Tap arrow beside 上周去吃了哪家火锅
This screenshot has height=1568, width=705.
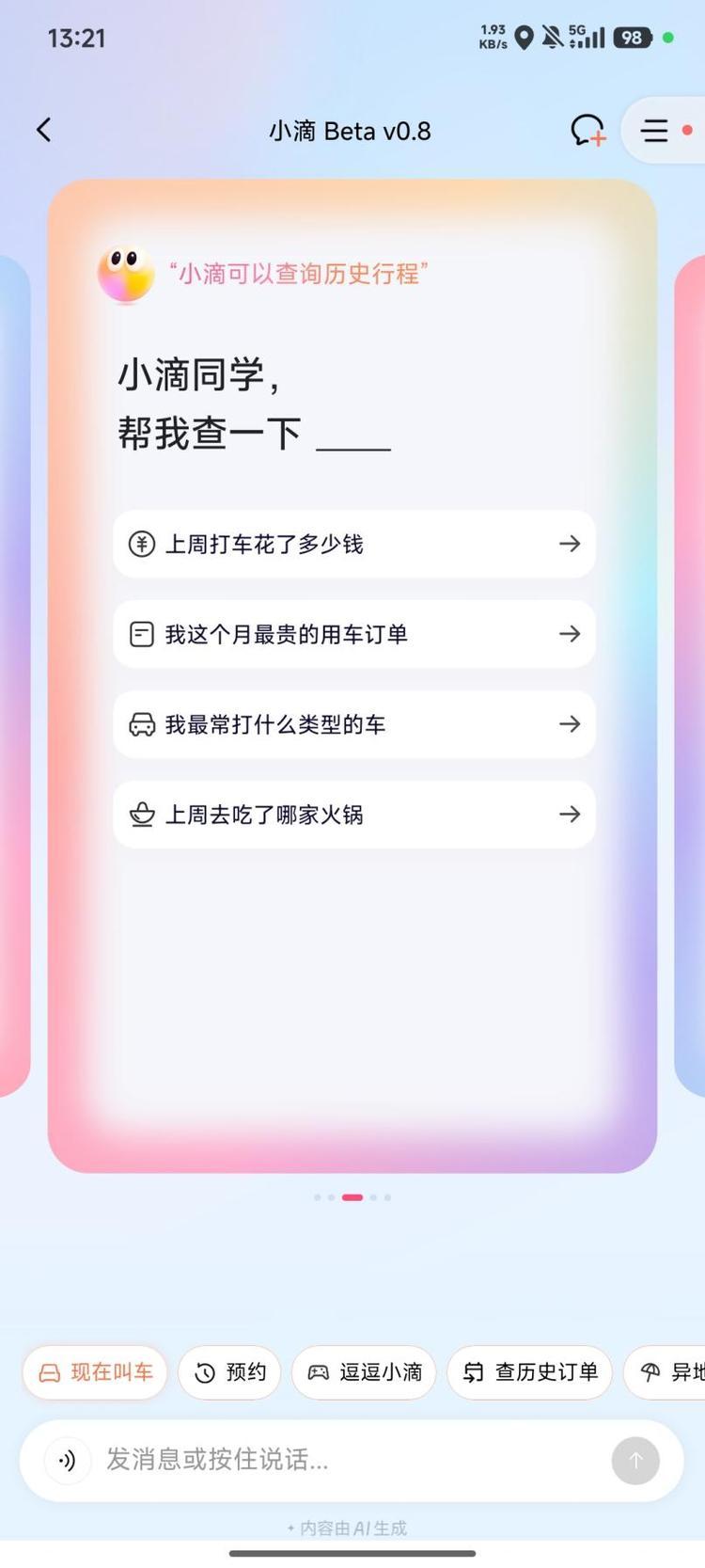(x=571, y=815)
